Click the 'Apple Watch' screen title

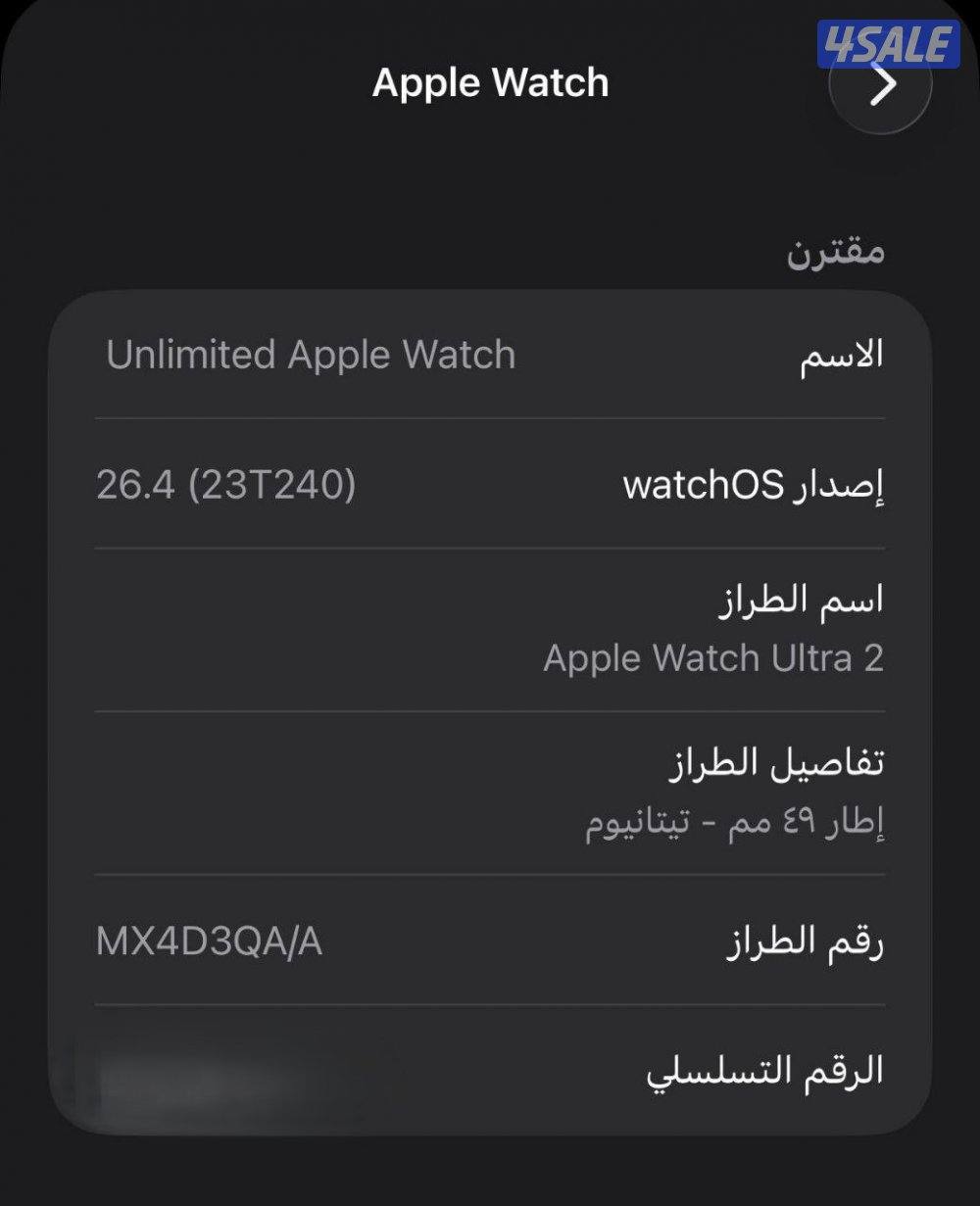(x=489, y=83)
